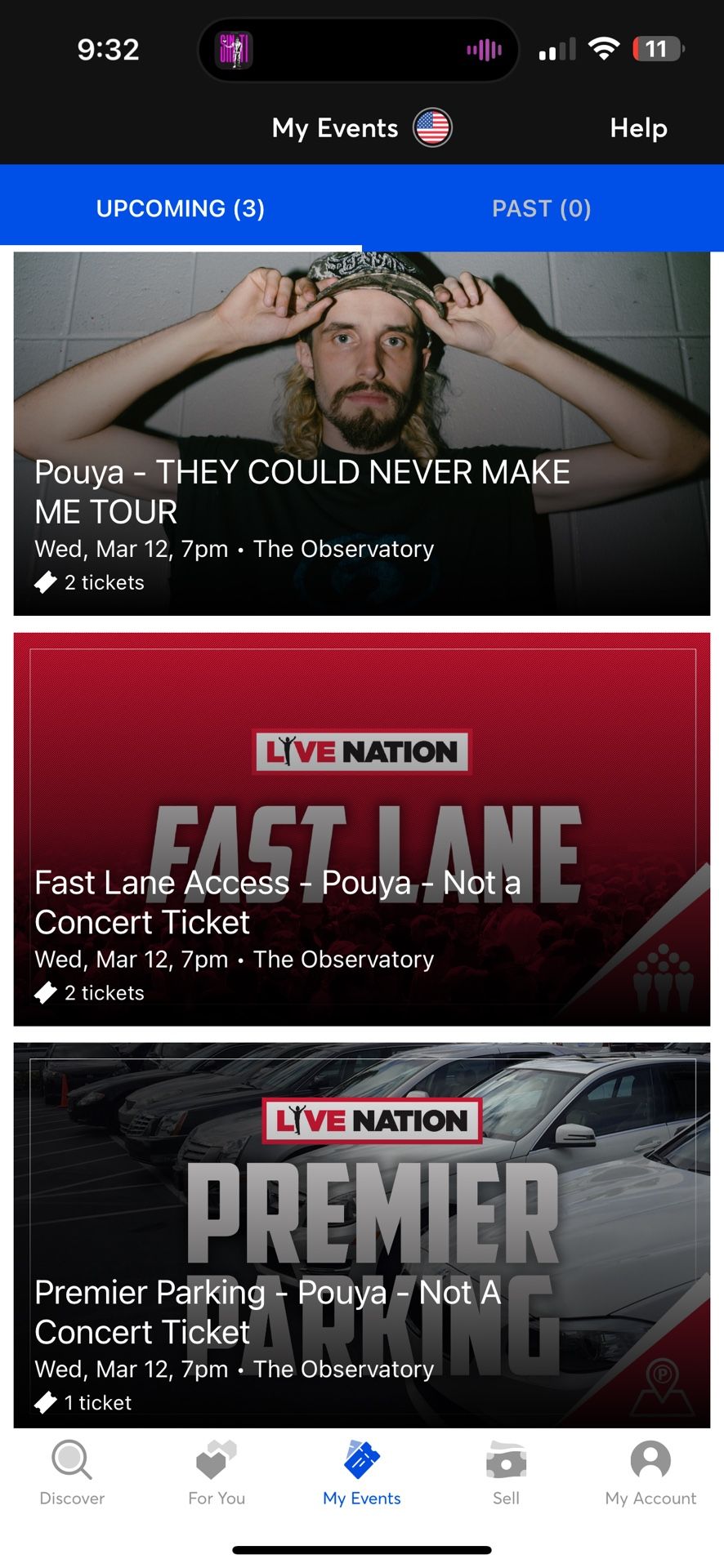Go to My Account
This screenshot has width=724, height=1568.
(650, 1474)
